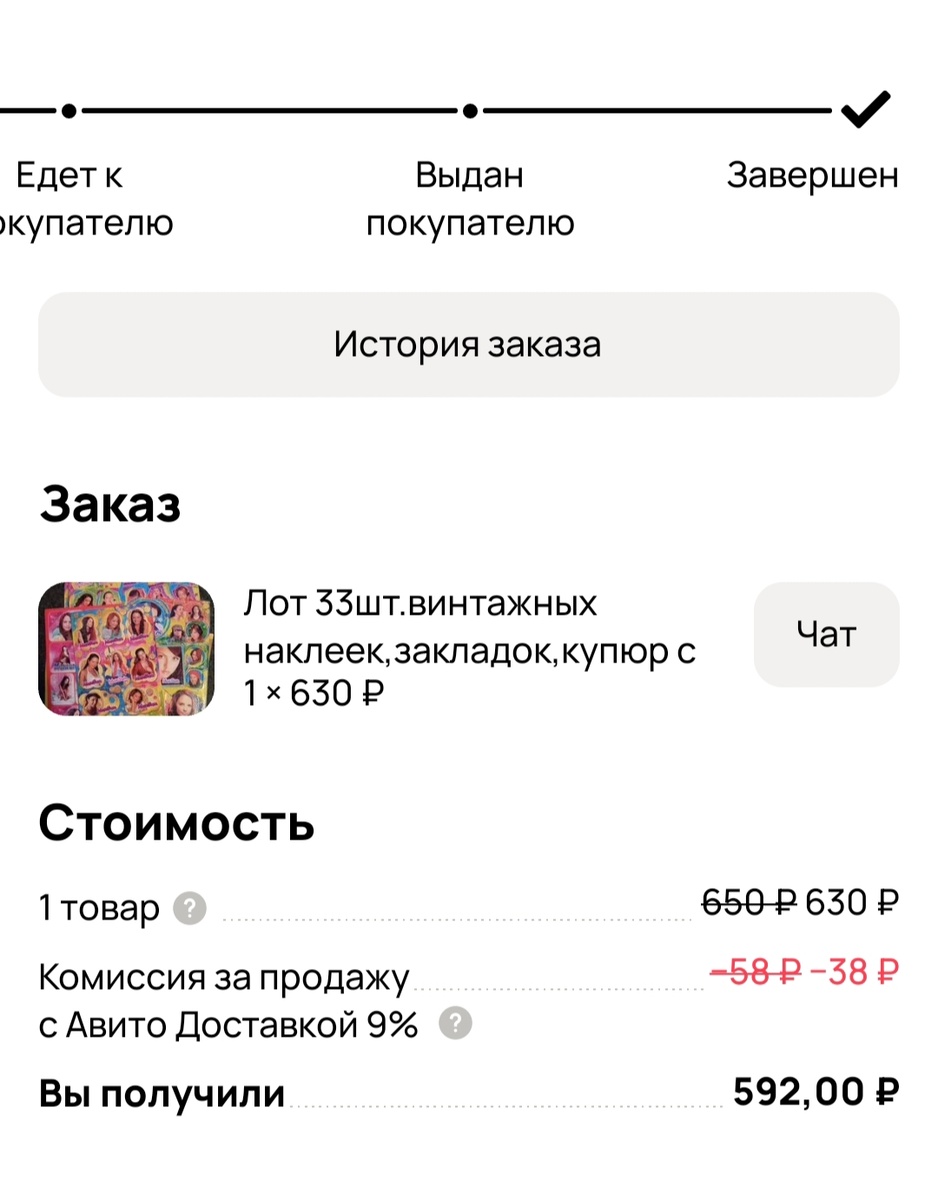Click the question icon beside Комиссия за продажу
Image resolution: width=938 pixels, height=1200 pixels.
[455, 1022]
